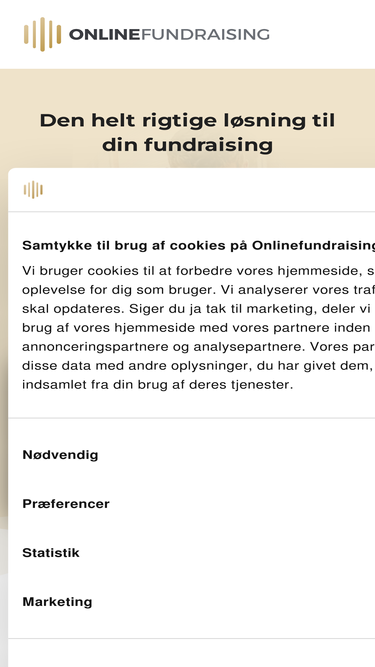Open the Præferencer cookie category
The image size is (375, 667).
pos(66,504)
